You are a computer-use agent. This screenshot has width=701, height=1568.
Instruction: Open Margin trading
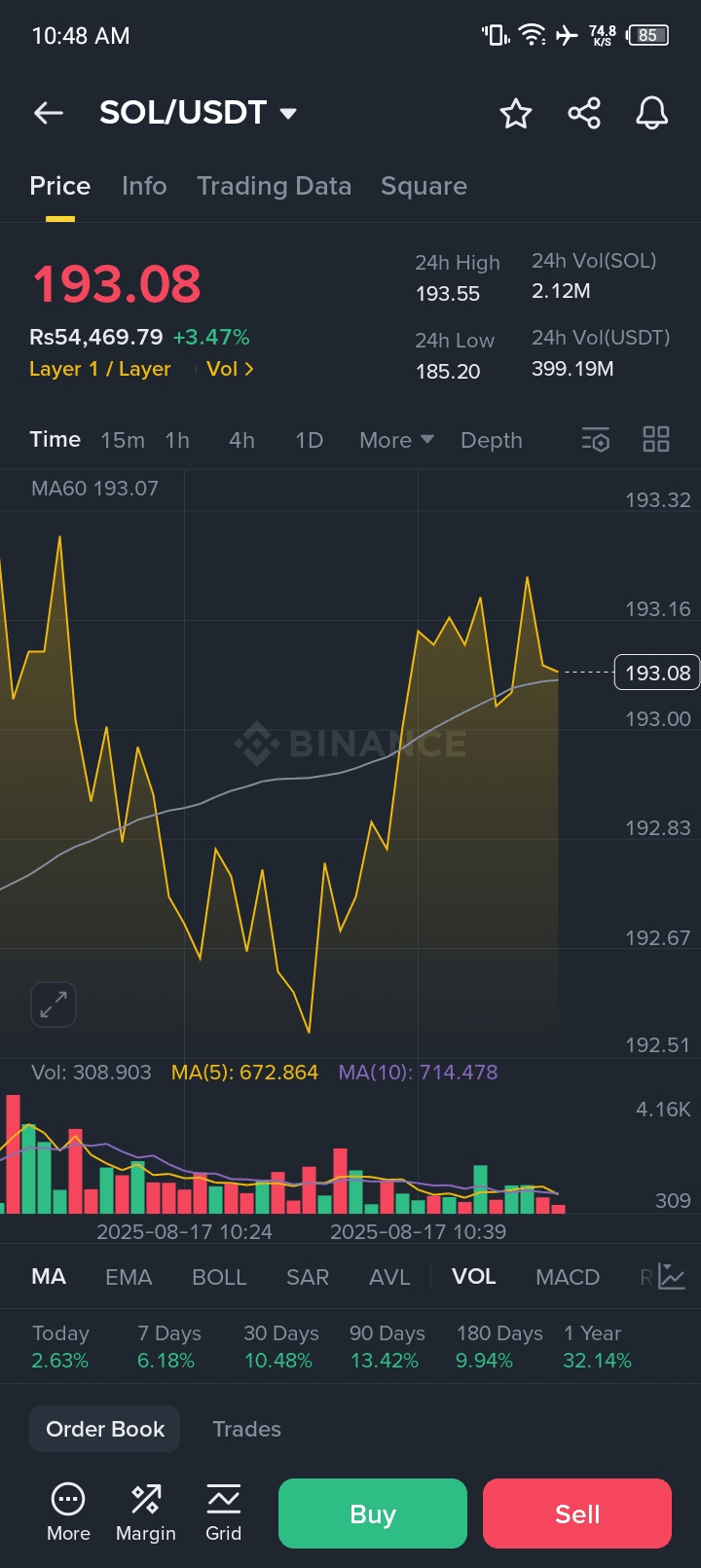[146, 1513]
